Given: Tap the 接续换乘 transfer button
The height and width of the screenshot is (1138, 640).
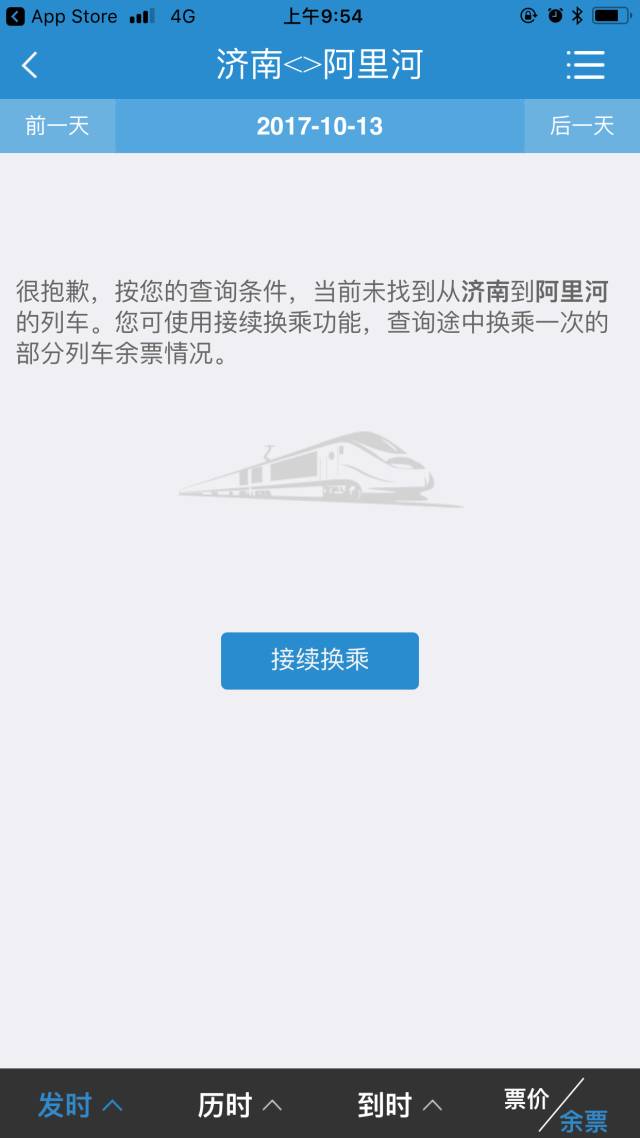Looking at the screenshot, I should pos(320,660).
